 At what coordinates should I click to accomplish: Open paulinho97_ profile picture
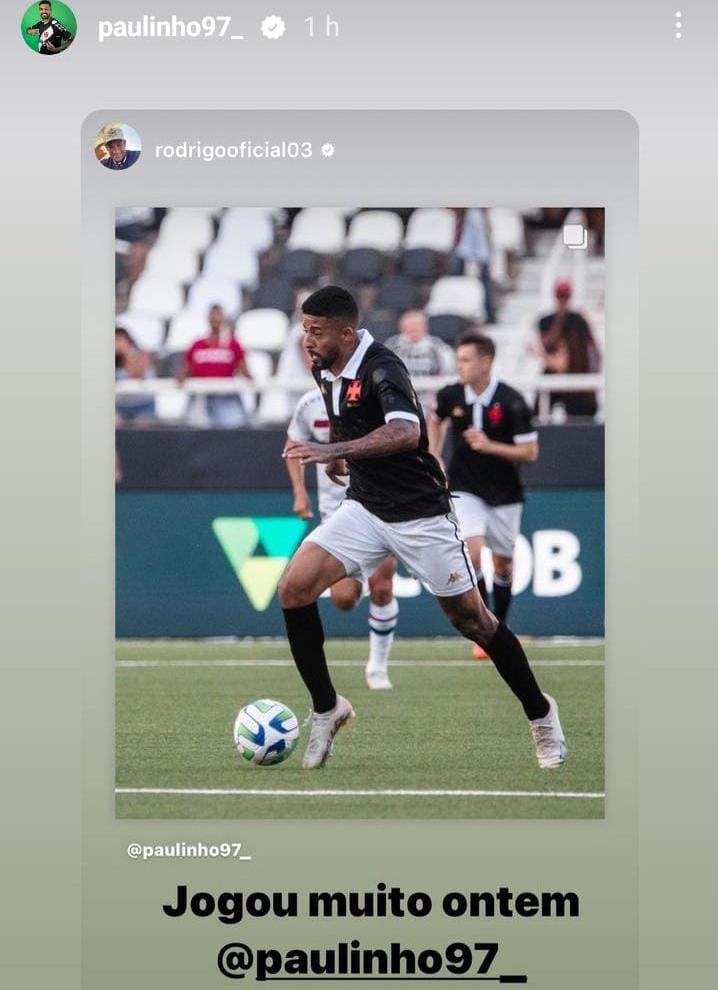tap(48, 27)
